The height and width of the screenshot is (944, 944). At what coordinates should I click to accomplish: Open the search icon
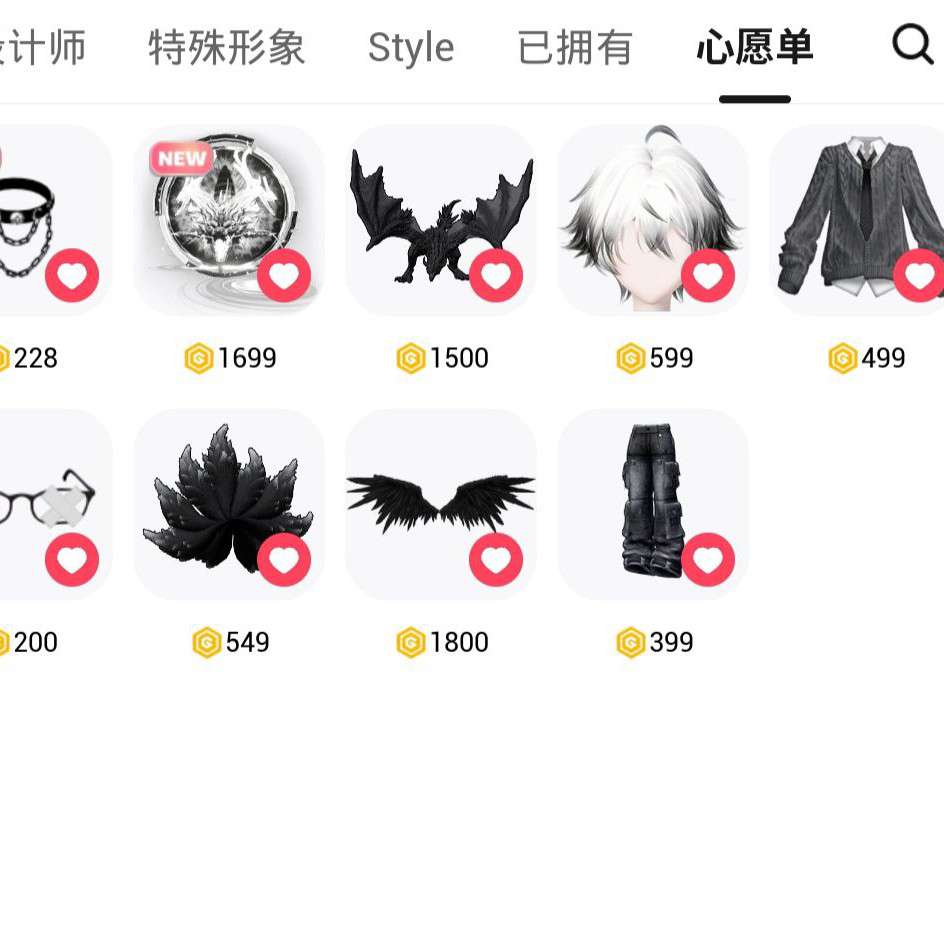[912, 45]
